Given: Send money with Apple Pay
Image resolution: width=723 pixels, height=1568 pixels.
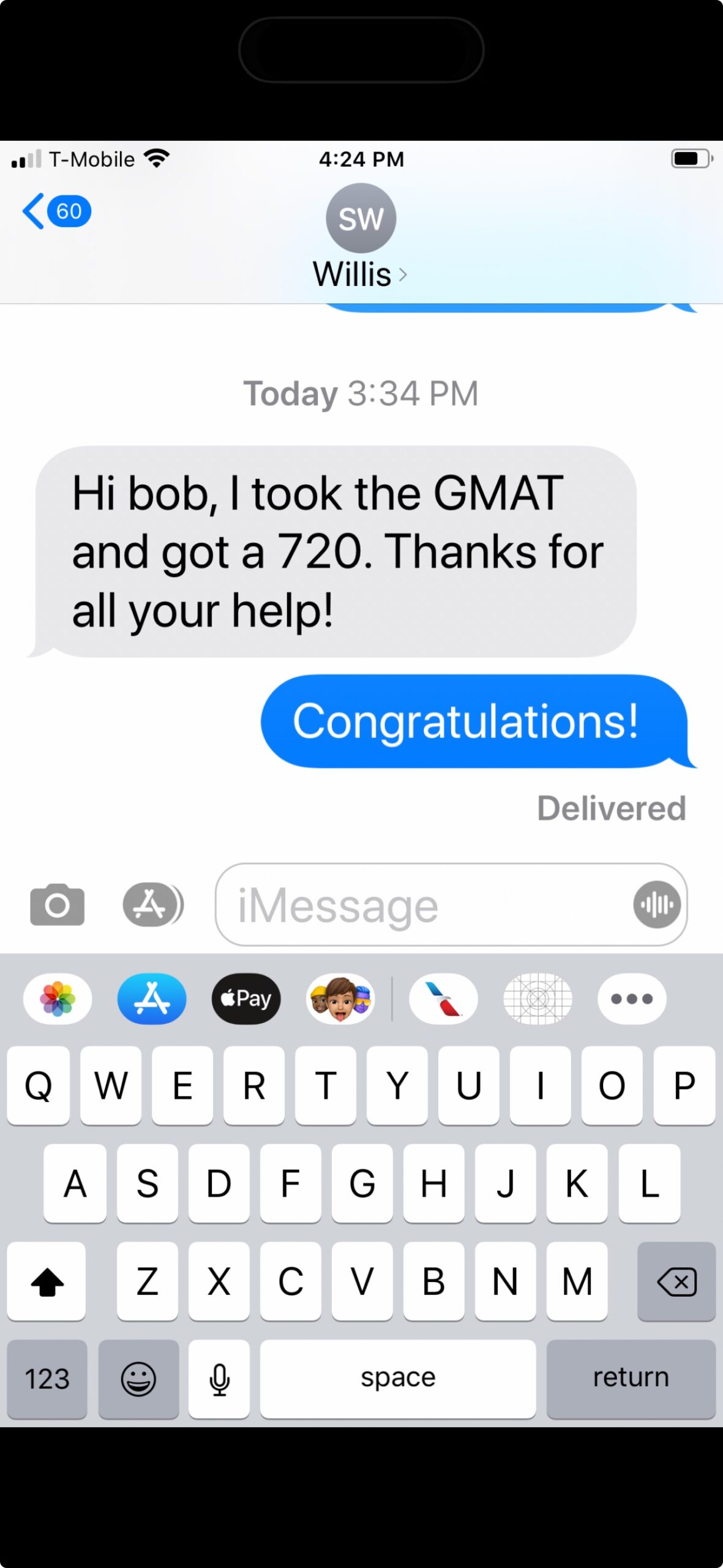Looking at the screenshot, I should (x=246, y=999).
